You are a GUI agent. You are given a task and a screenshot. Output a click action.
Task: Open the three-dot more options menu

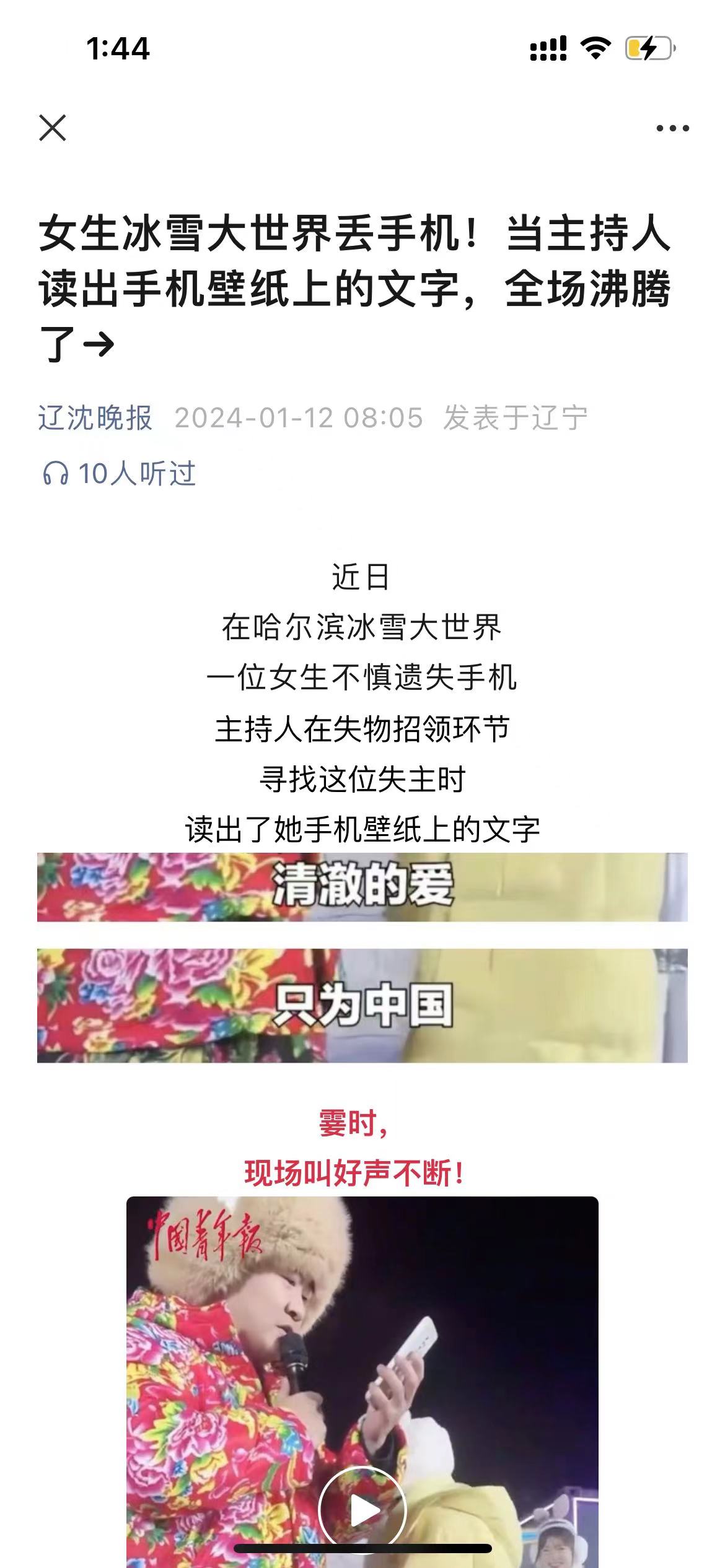click(672, 129)
